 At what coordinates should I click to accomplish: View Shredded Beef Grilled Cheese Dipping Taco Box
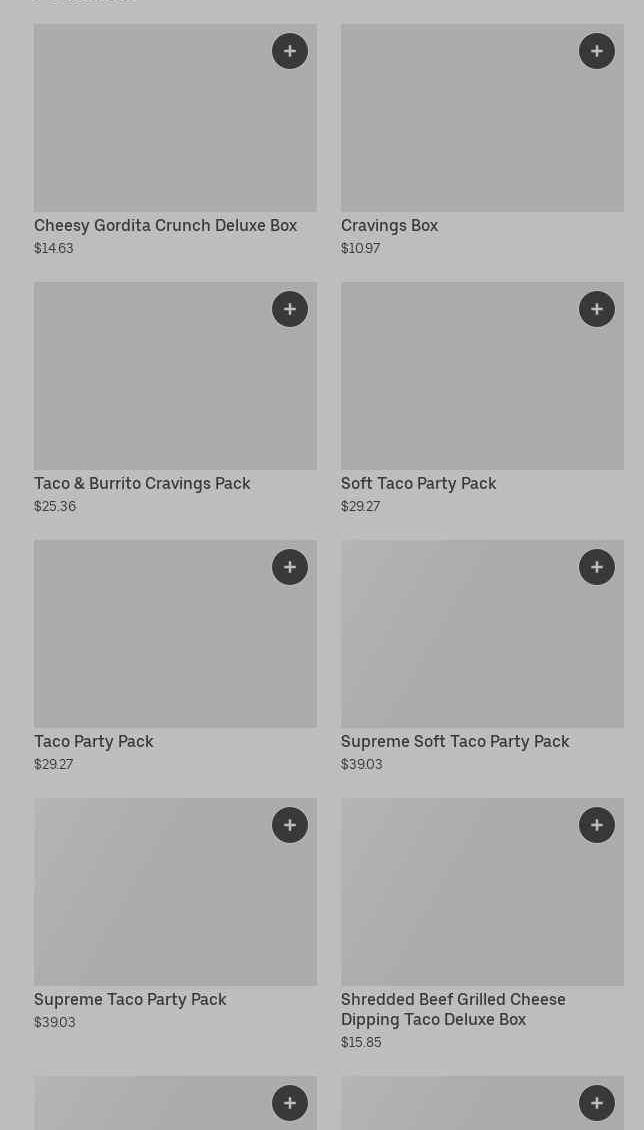(x=453, y=1009)
